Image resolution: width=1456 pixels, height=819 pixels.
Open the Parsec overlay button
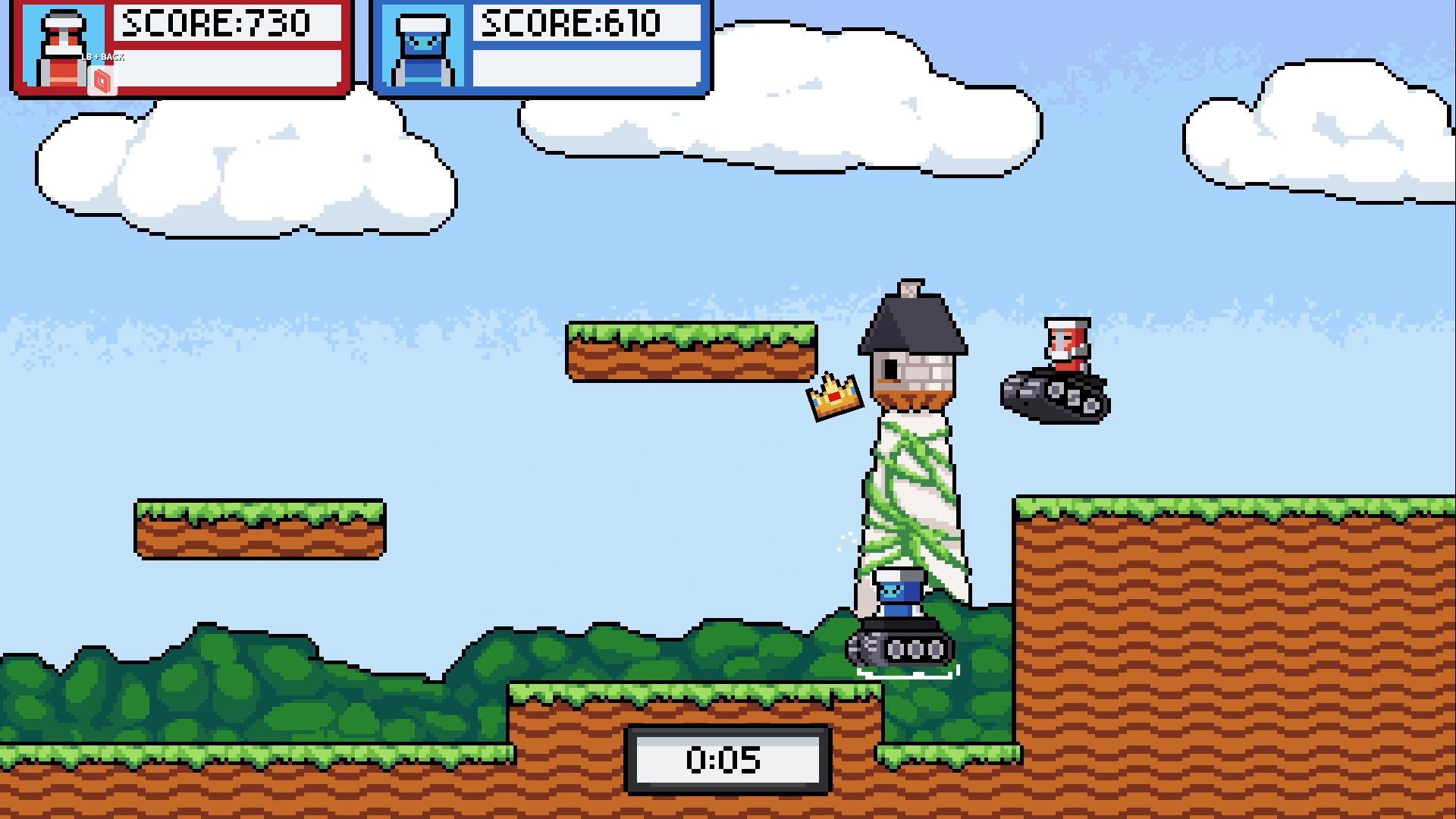click(x=102, y=80)
